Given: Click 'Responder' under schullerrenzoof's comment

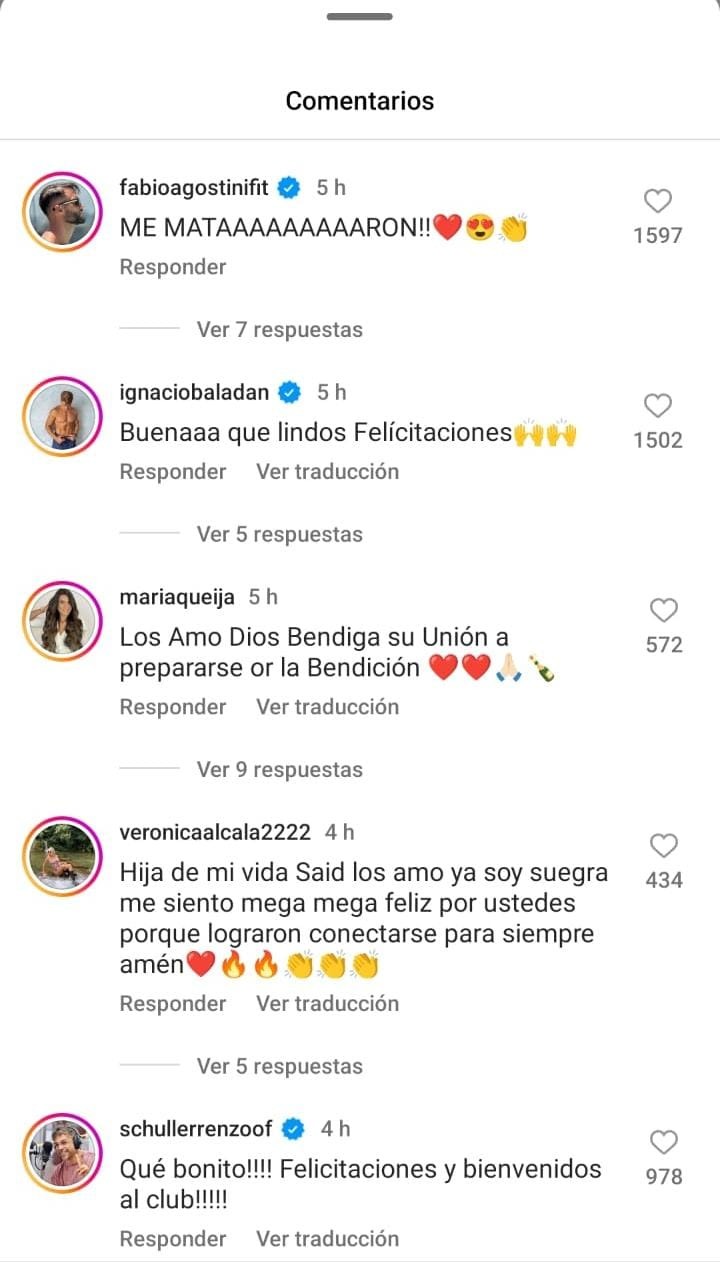Looking at the screenshot, I should (x=172, y=1238).
